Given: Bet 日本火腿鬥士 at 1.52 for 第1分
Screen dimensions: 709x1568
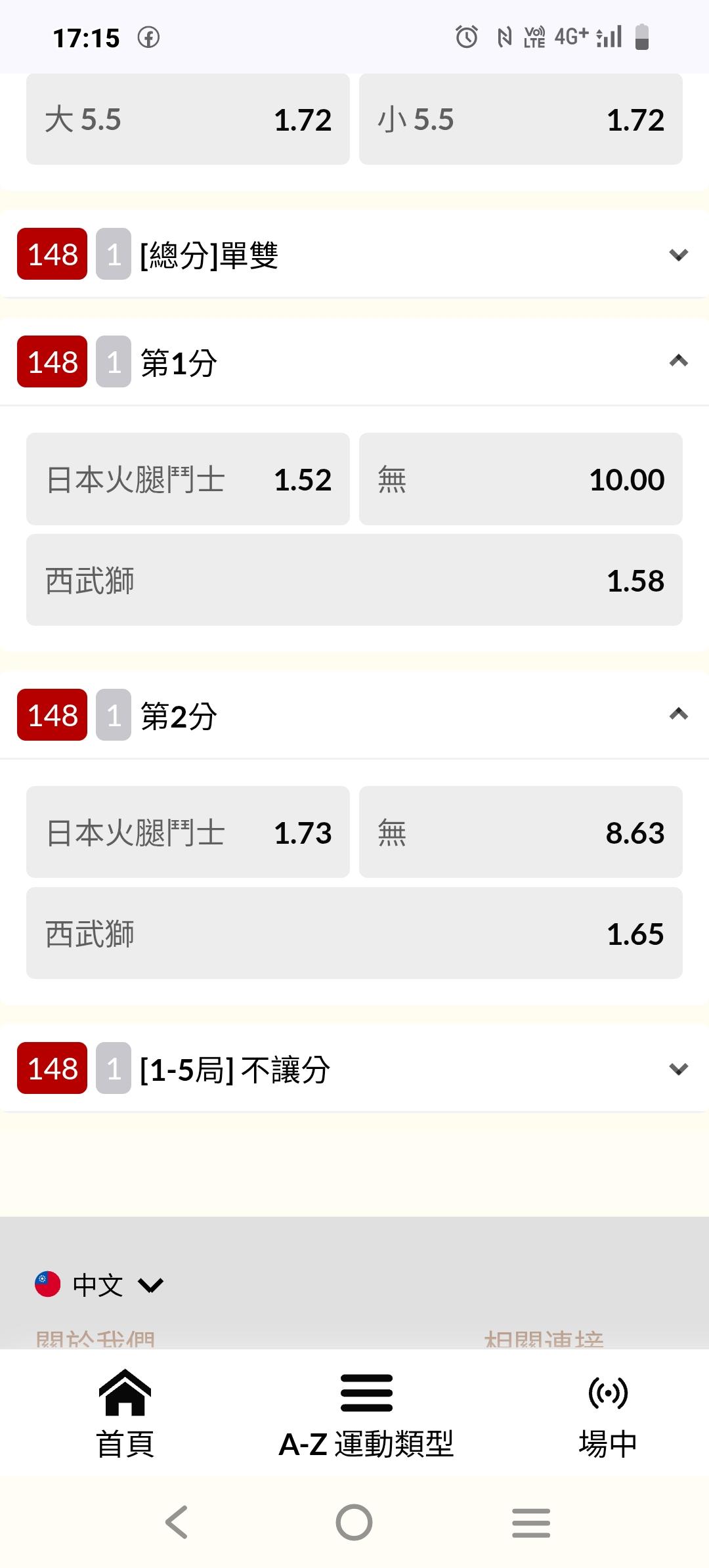Looking at the screenshot, I should coord(188,479).
